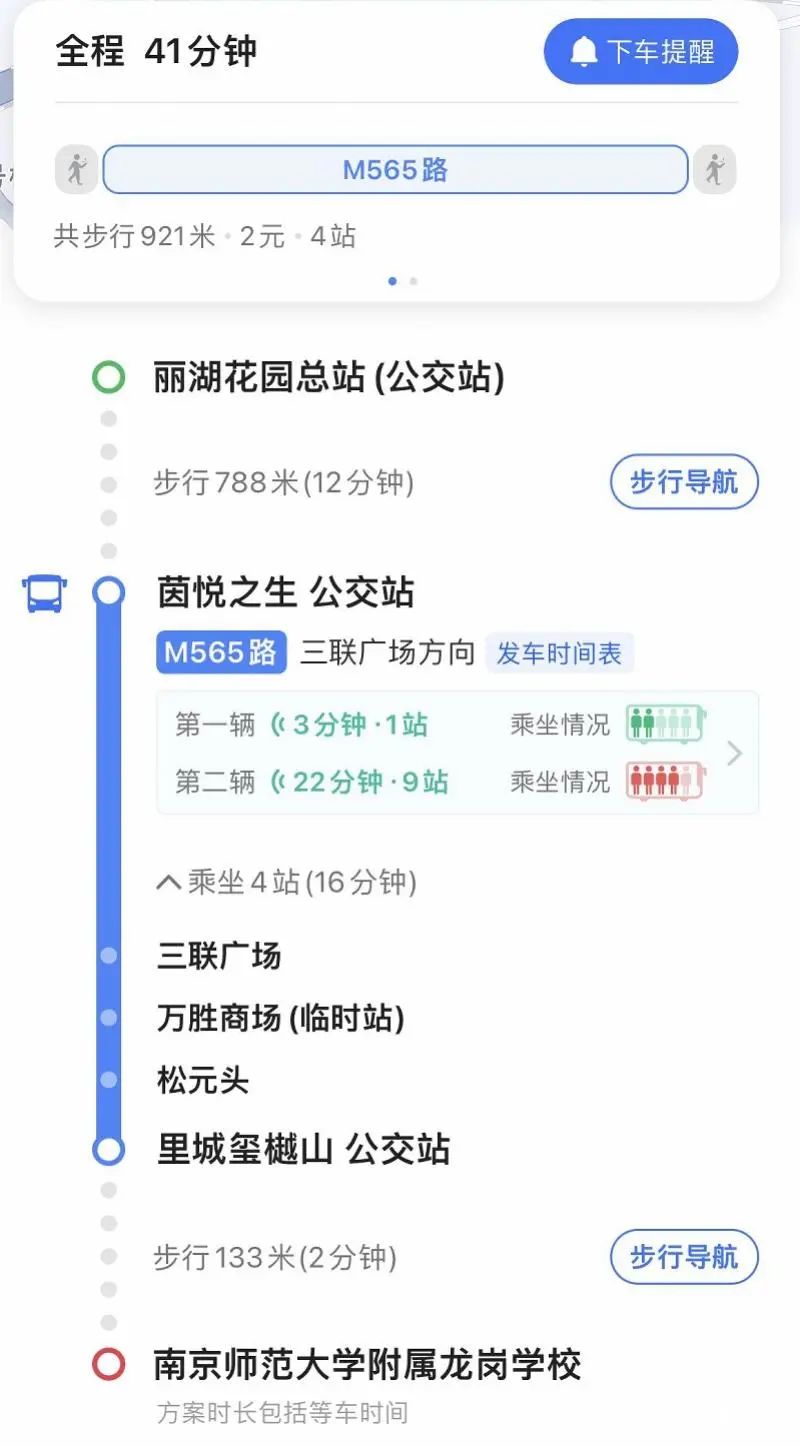Start 步行导航 for the 788米 walk
This screenshot has width=800, height=1446.
coord(684,482)
